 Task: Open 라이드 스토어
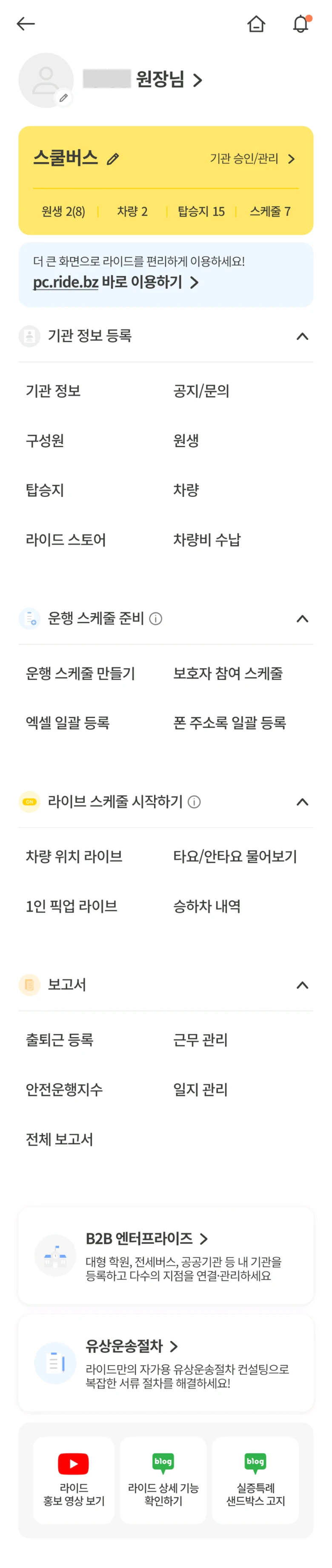click(66, 539)
